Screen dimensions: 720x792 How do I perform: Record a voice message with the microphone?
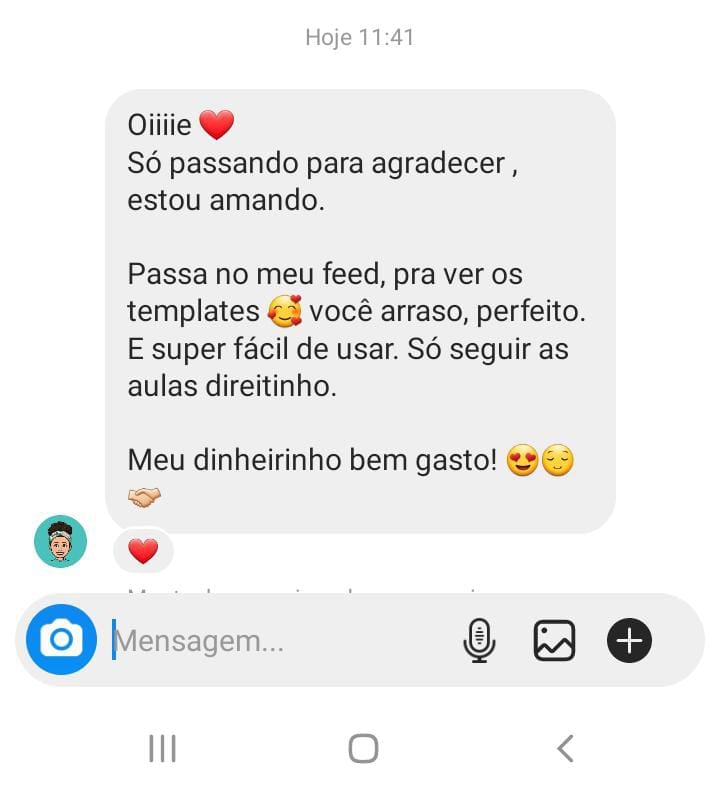[x=479, y=640]
